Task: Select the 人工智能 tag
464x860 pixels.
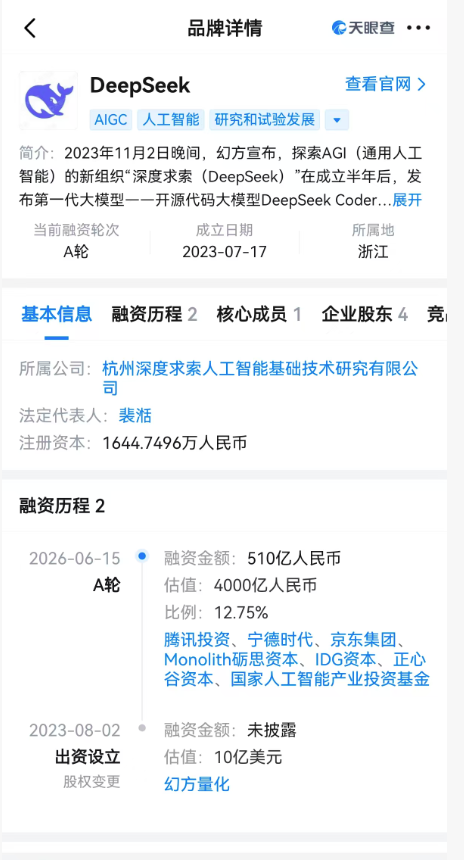Action: pos(171,120)
